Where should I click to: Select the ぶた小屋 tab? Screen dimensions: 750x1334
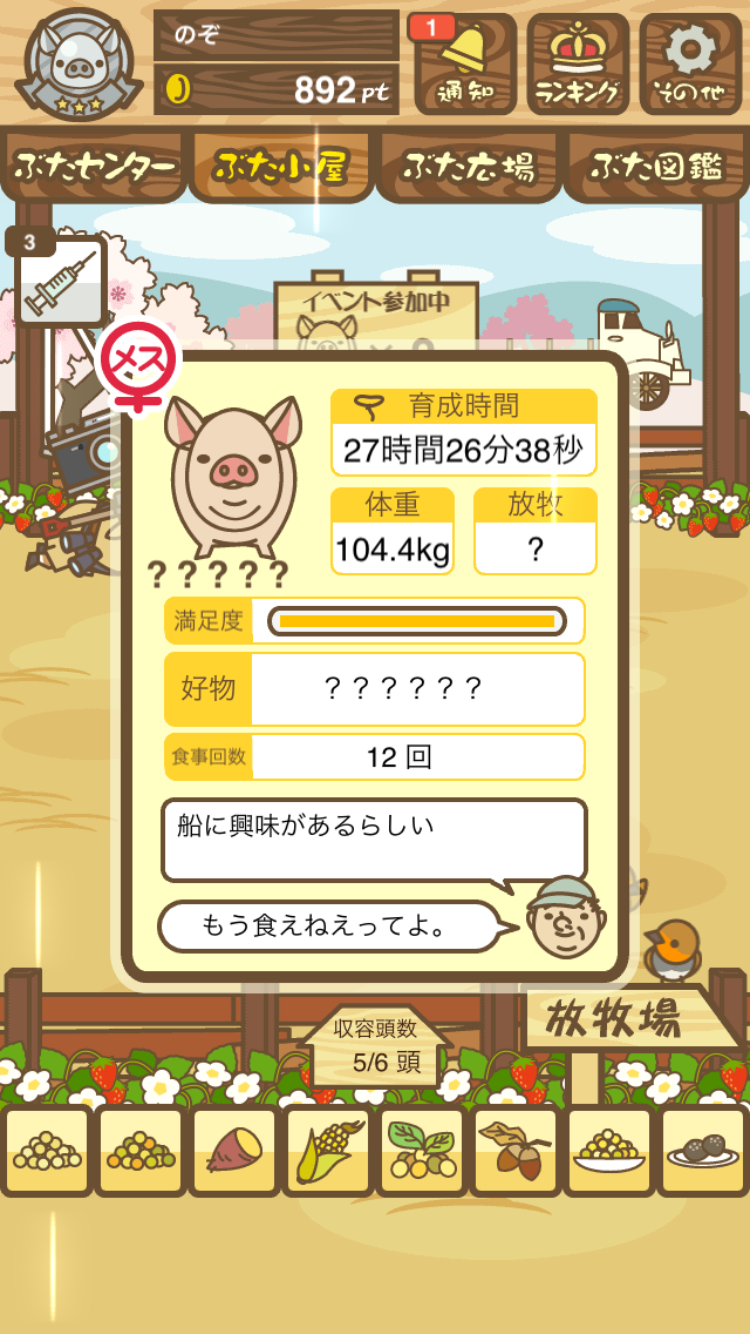[x=280, y=167]
